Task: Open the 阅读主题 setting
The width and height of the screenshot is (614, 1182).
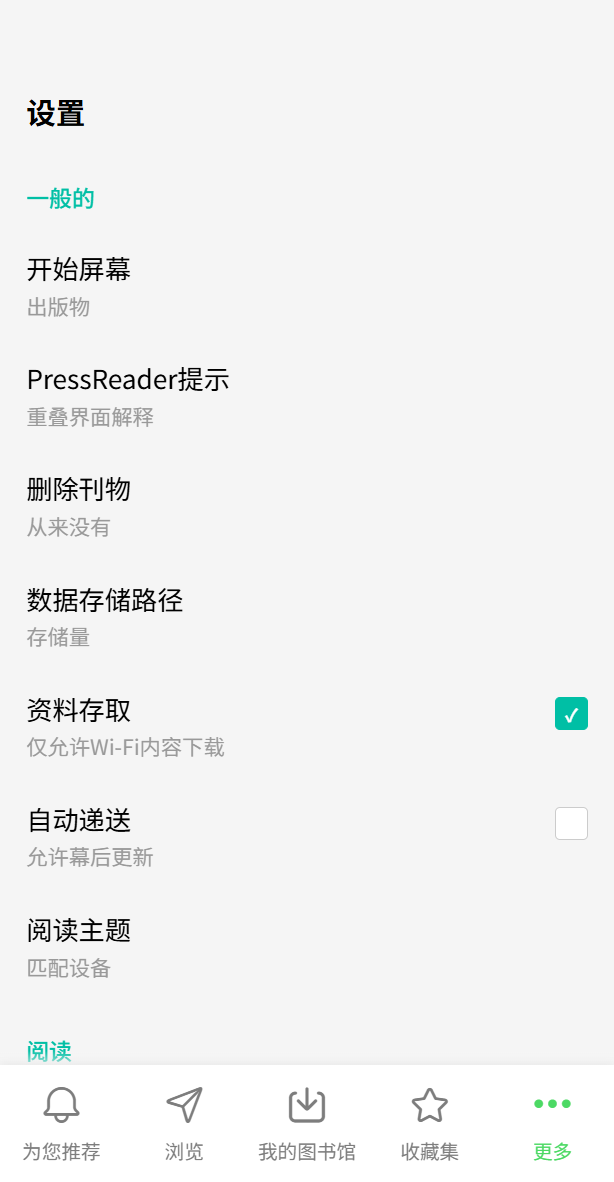Action: [x=80, y=946]
